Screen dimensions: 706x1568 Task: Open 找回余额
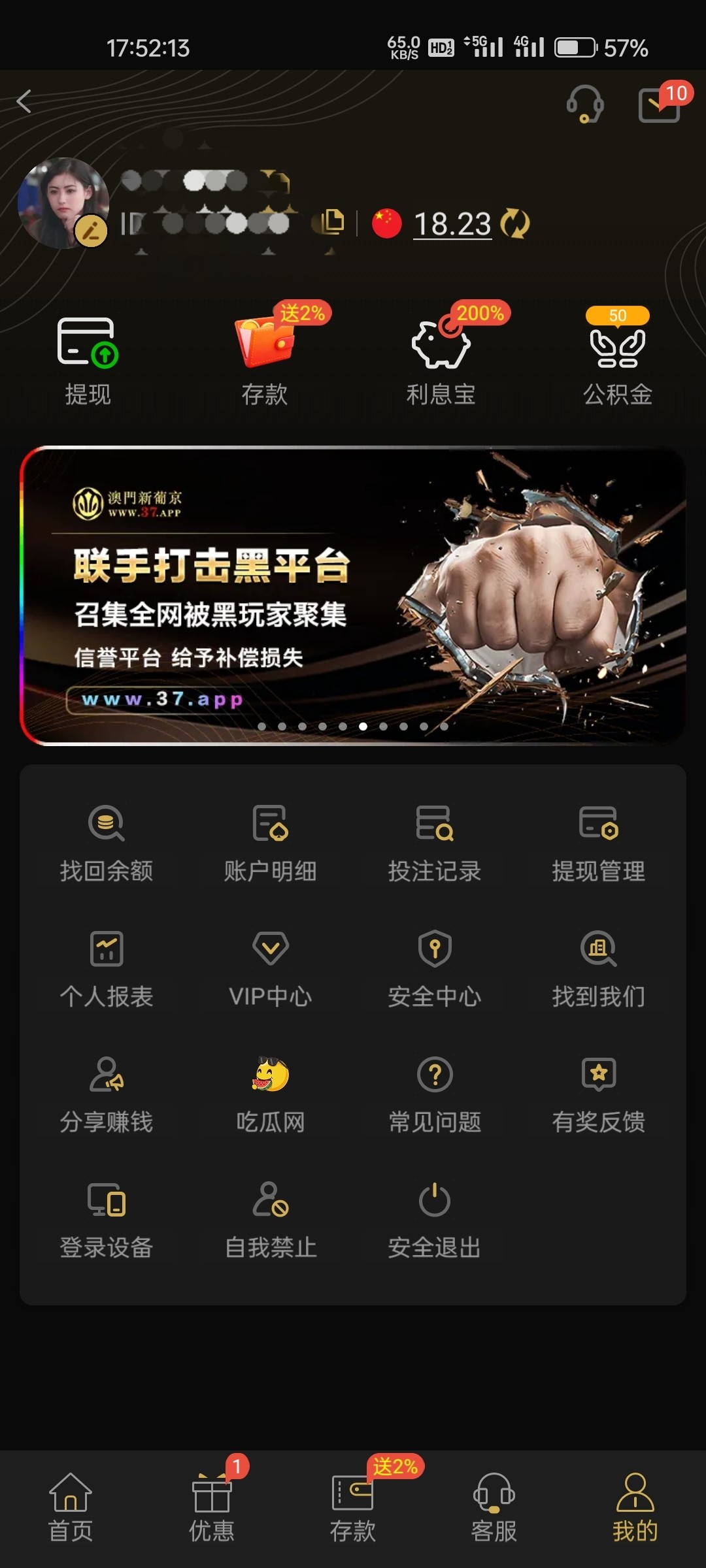coord(106,843)
